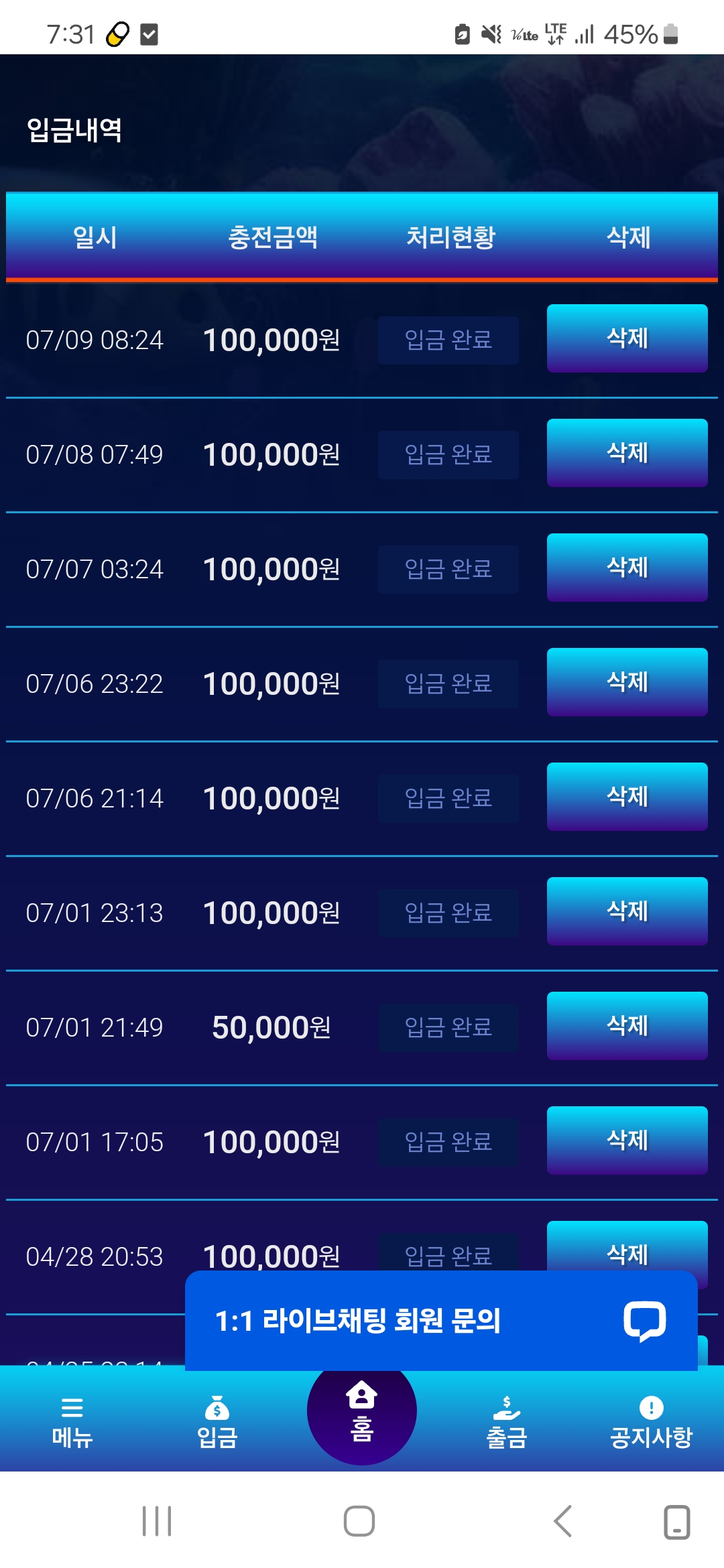Remove the 07/07 03:24 deposit row
Image resolution: width=724 pixels, height=1568 pixels.
point(627,568)
